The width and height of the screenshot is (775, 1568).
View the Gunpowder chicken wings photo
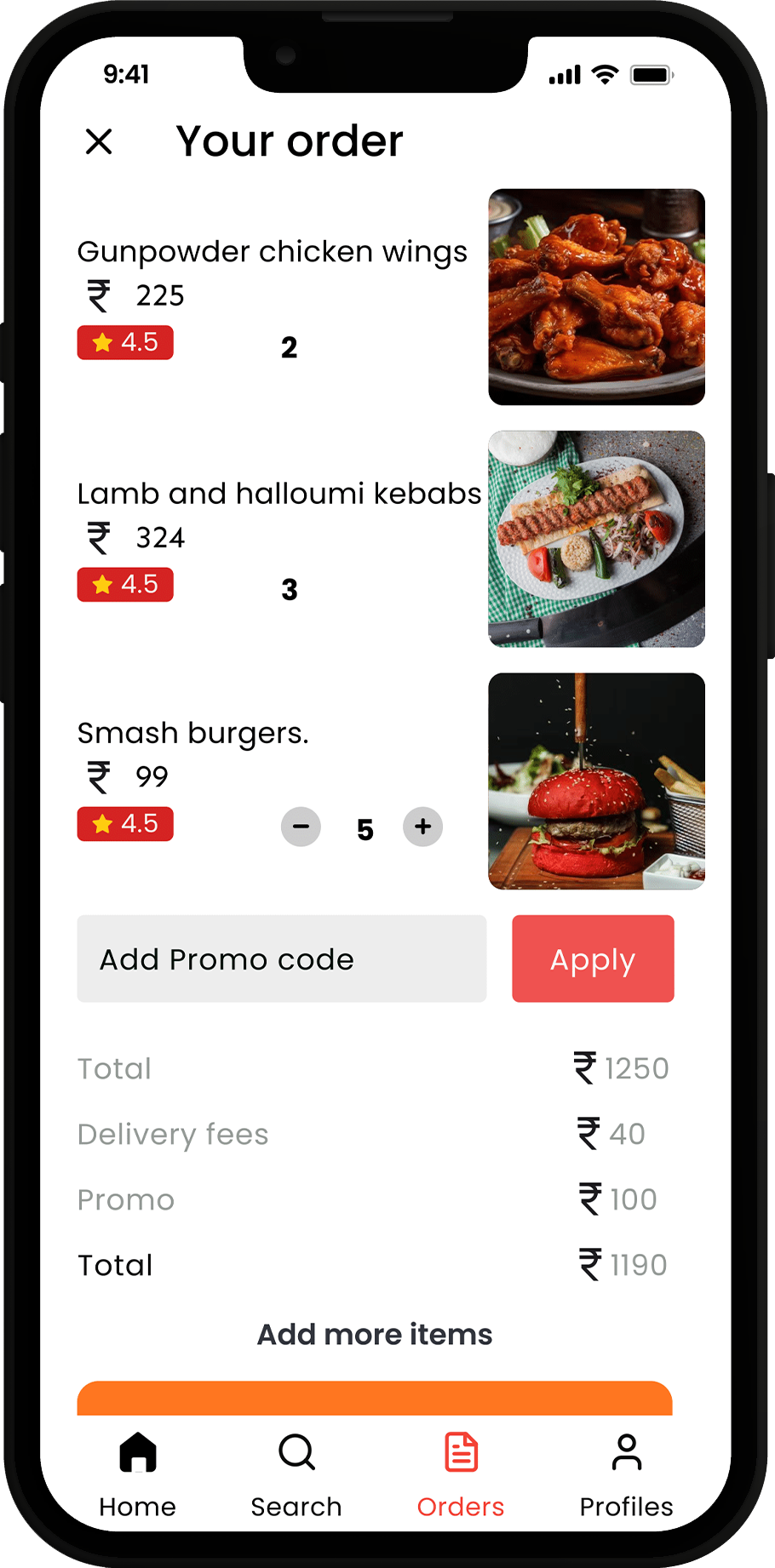tap(596, 297)
